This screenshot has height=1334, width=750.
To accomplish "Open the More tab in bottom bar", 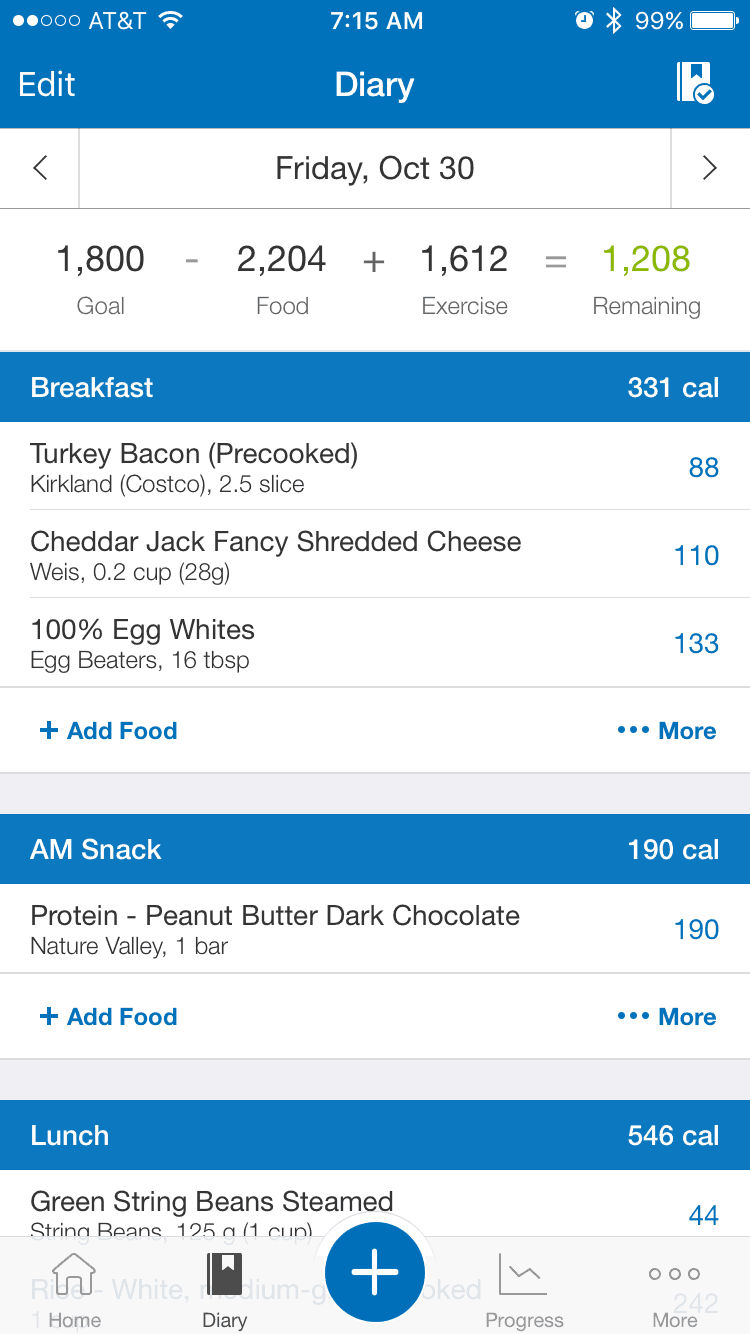I will [674, 1290].
